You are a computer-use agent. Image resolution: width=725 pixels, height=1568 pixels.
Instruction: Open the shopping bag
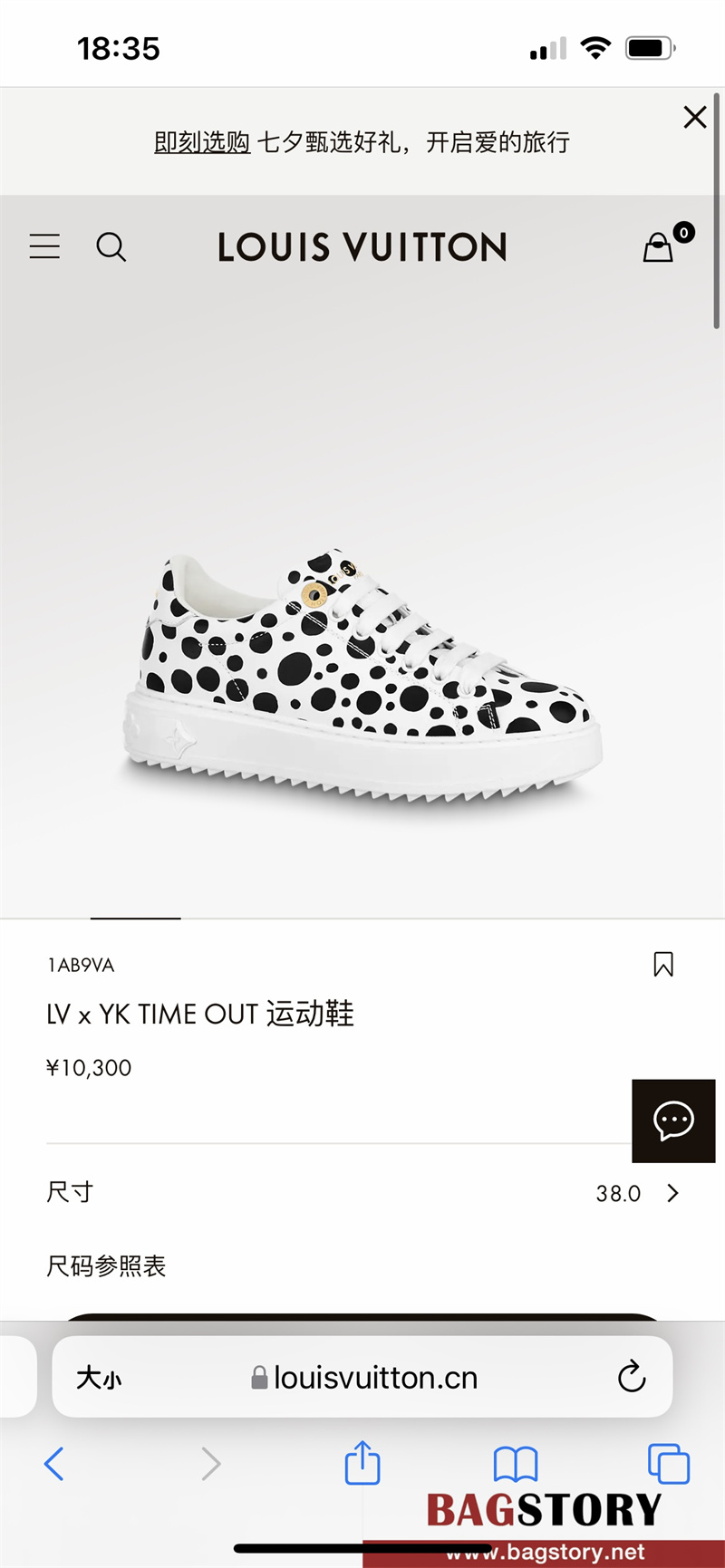coord(659,246)
